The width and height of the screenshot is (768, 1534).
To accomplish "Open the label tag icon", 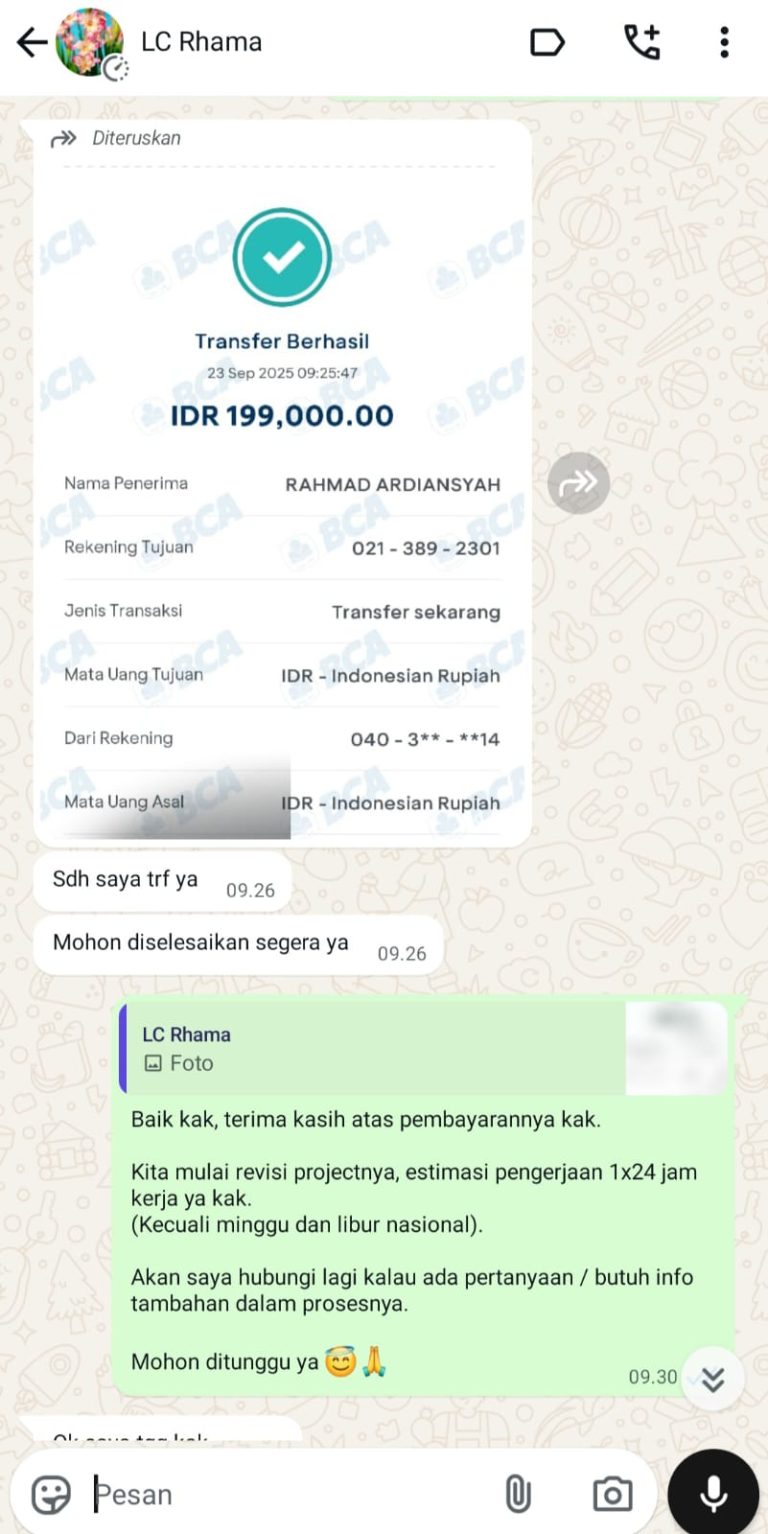I will pyautogui.click(x=547, y=43).
